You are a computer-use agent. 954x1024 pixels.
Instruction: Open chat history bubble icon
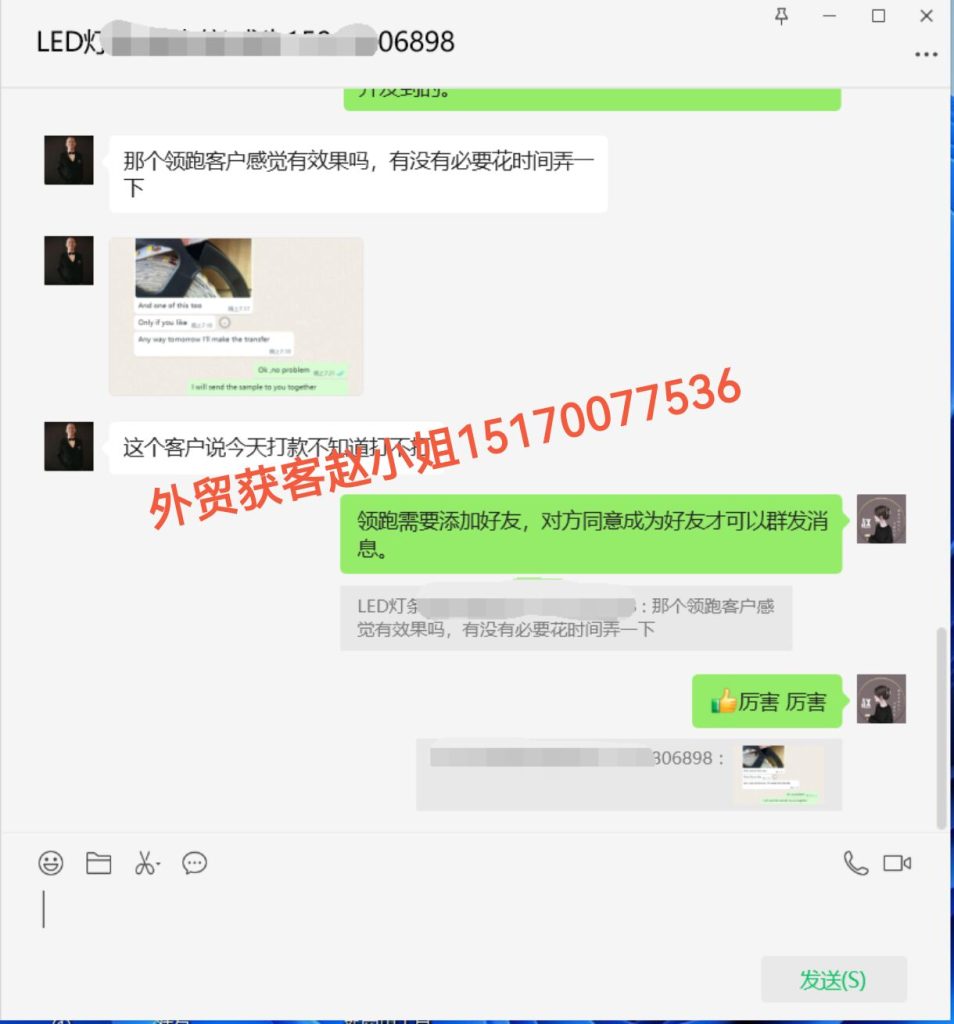pos(195,862)
